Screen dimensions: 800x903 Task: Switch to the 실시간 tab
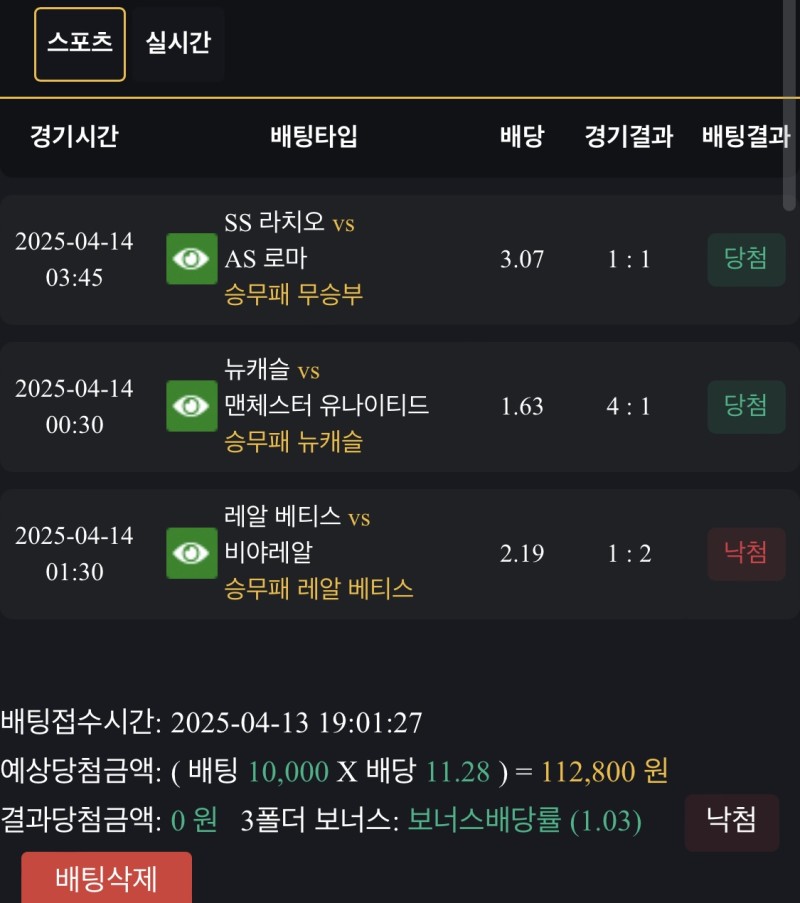click(178, 44)
